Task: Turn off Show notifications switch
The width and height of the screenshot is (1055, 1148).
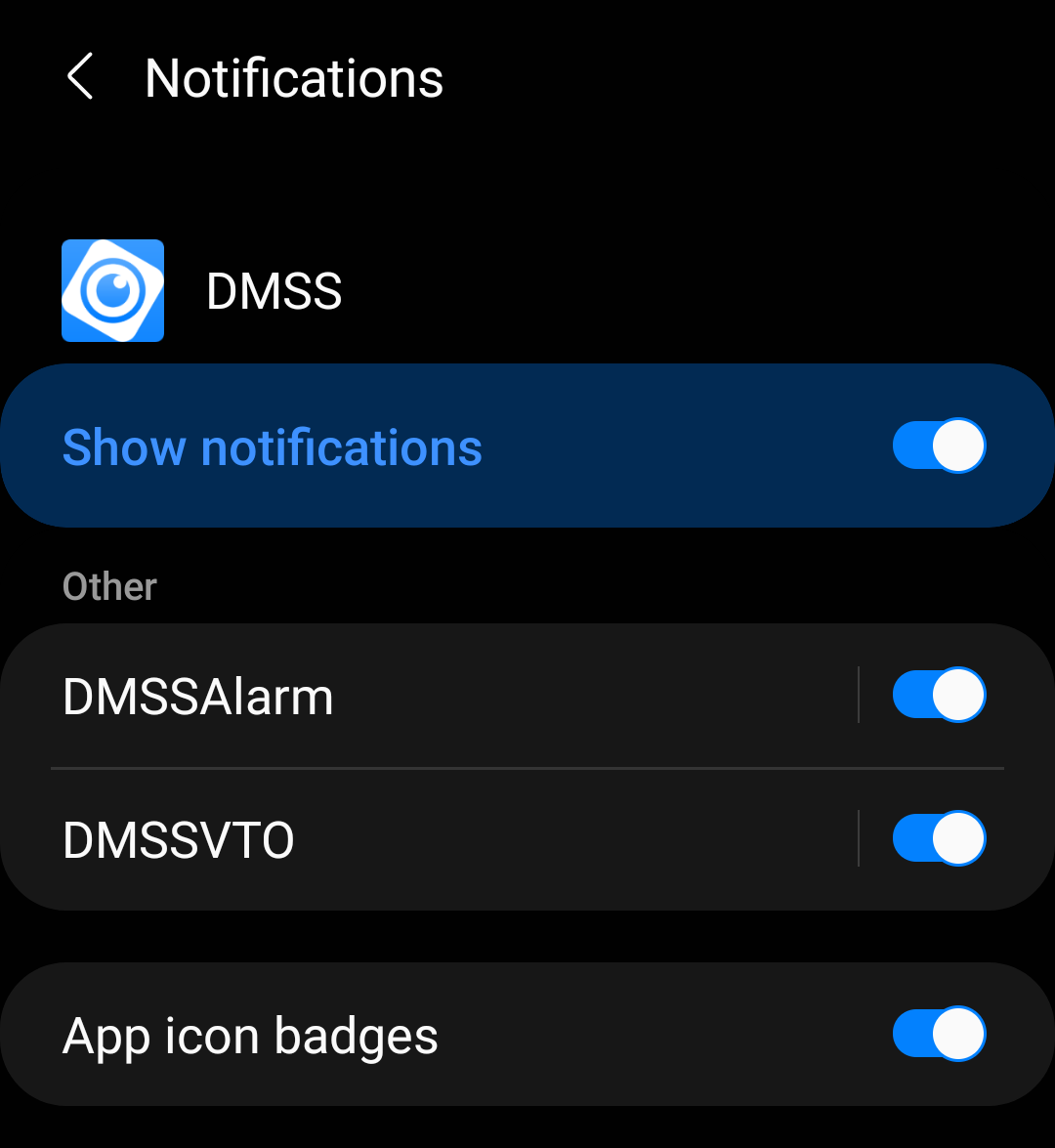Action: [938, 446]
